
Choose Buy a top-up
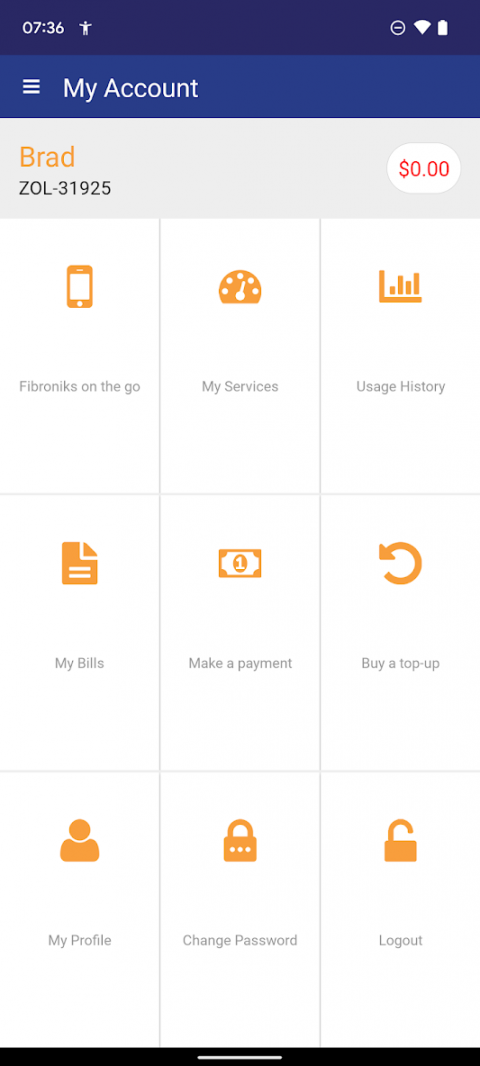click(400, 633)
